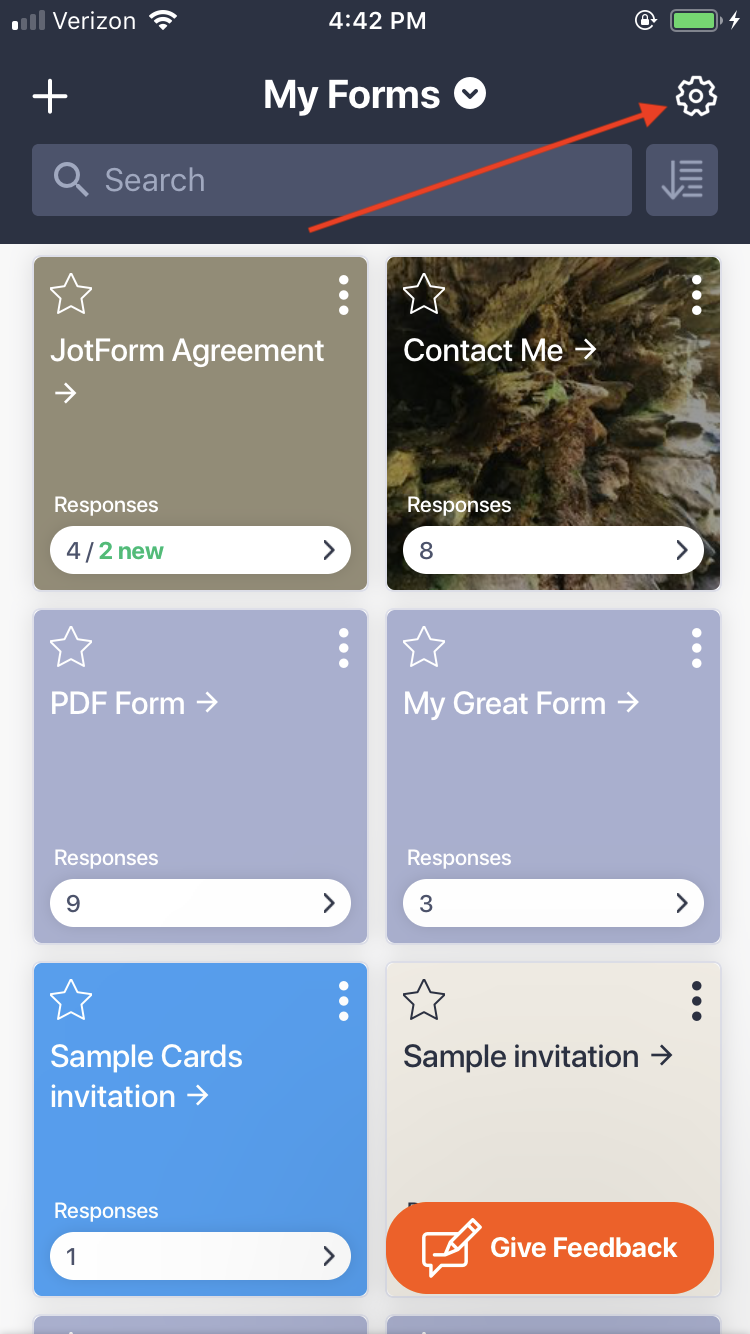Open the settings gear icon
750x1334 pixels.
pyautogui.click(x=696, y=97)
